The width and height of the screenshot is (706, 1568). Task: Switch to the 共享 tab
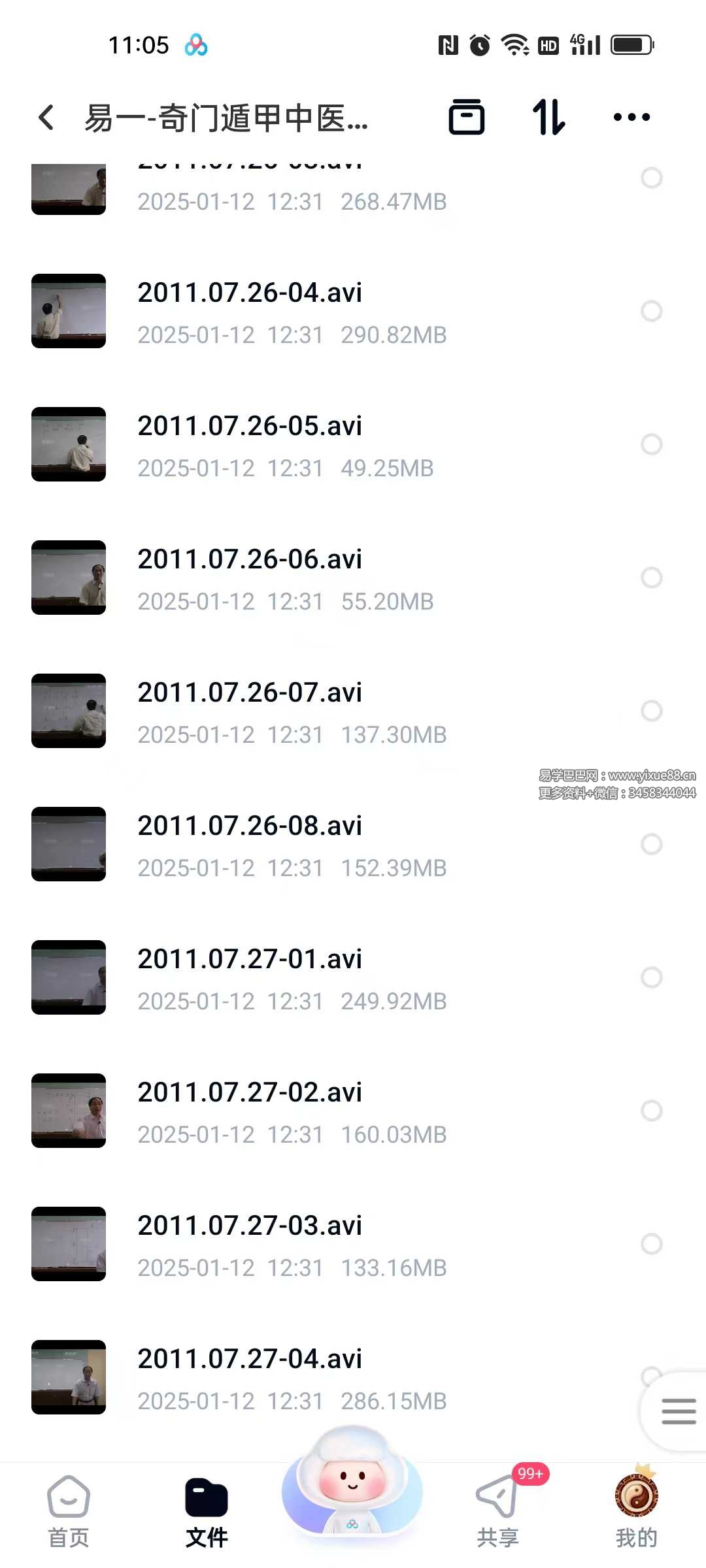498,1512
